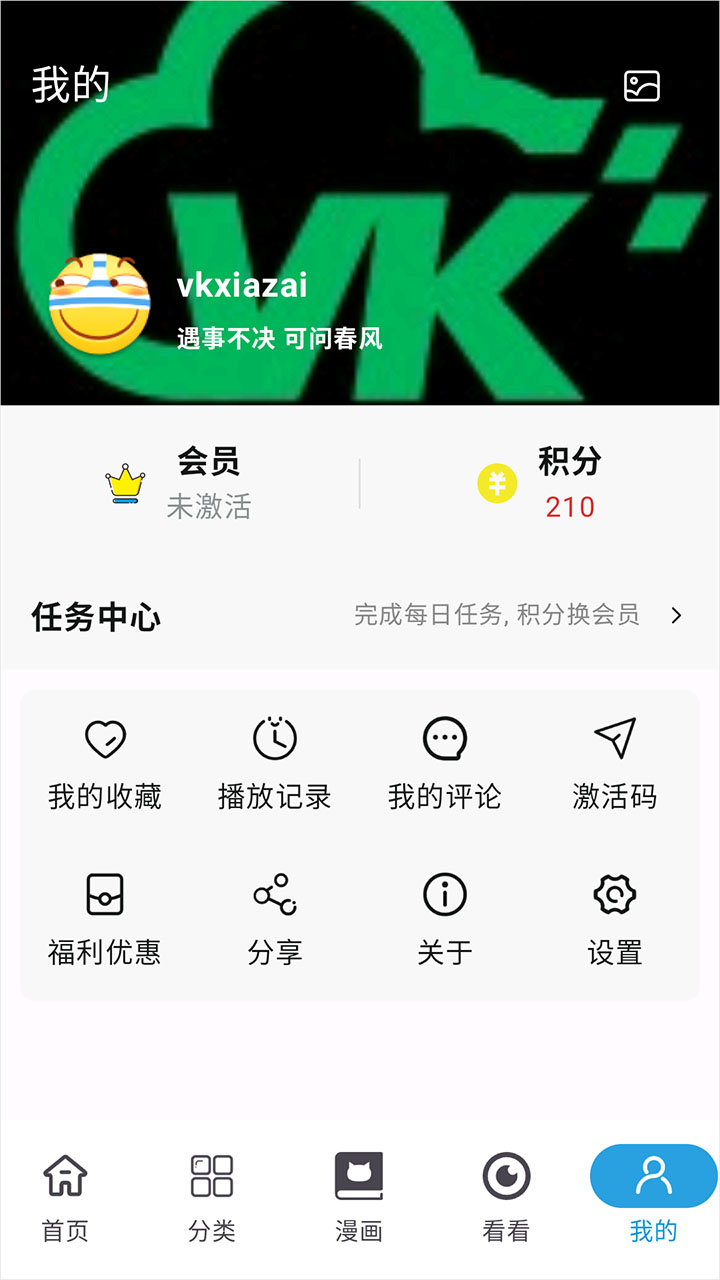Screen dimensions: 720x1280
Task: Open 我的收藏 favorites
Action: click(x=105, y=765)
